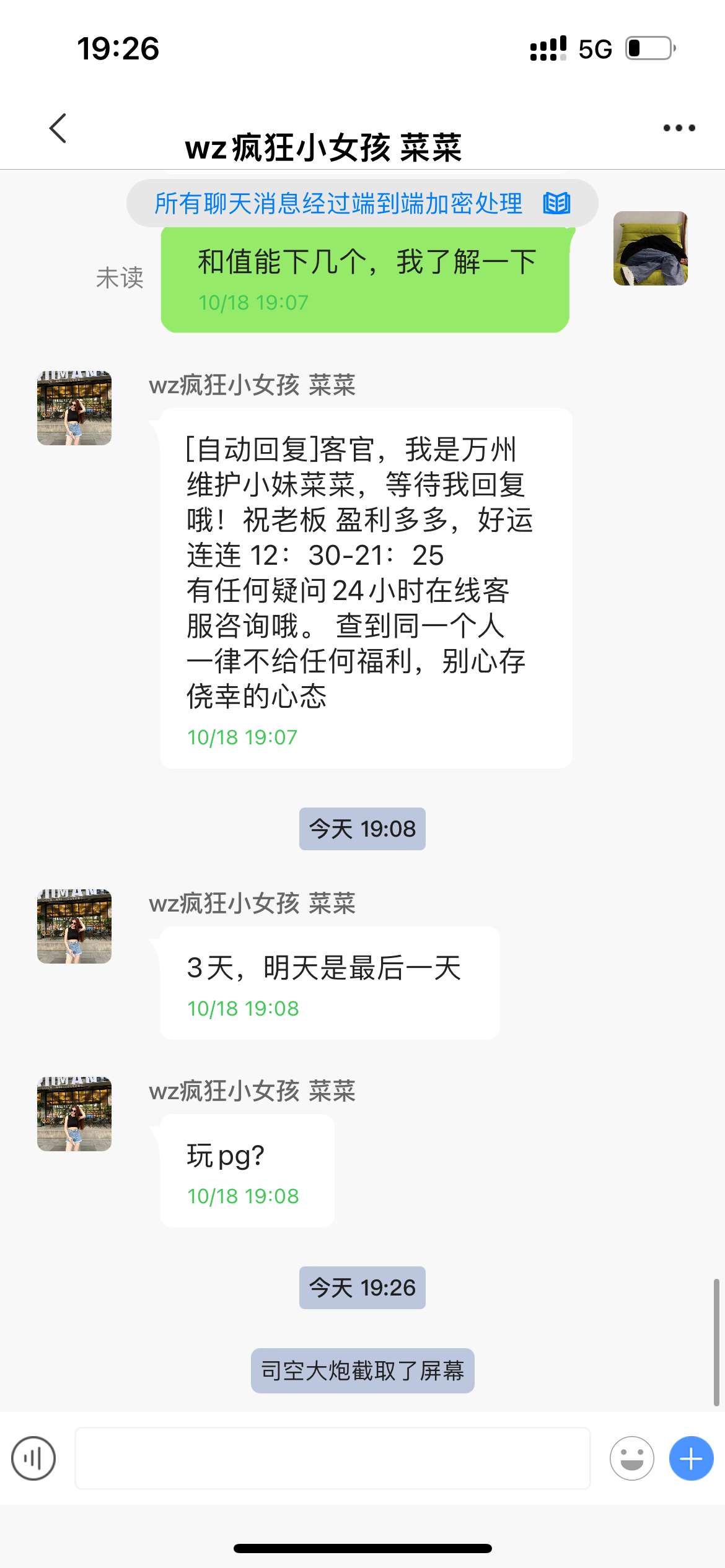Open the end-to-end encryption notice
The height and width of the screenshot is (1568, 725).
point(362,203)
